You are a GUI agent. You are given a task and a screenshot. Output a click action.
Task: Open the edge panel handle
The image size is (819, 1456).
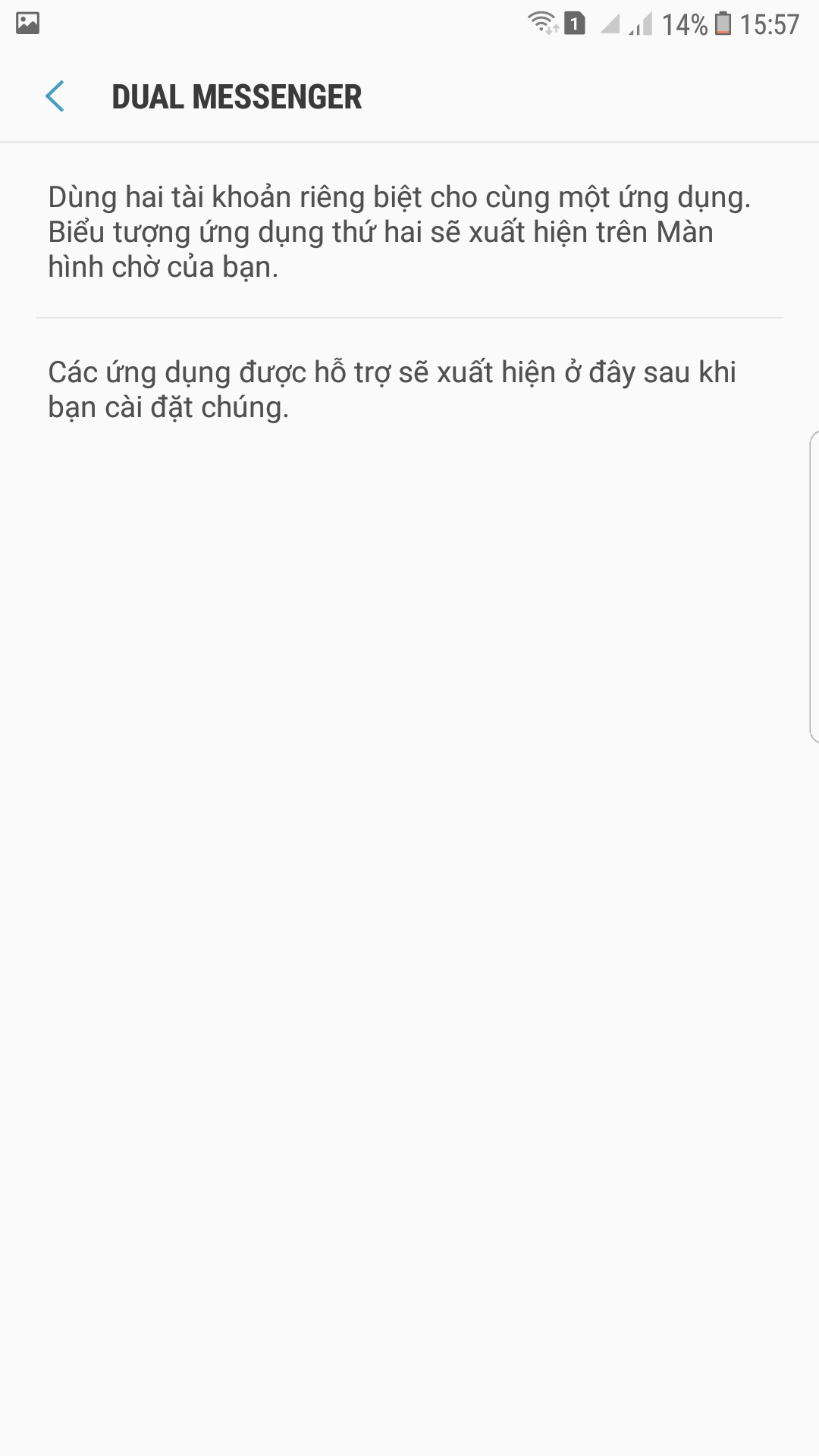pos(814,586)
